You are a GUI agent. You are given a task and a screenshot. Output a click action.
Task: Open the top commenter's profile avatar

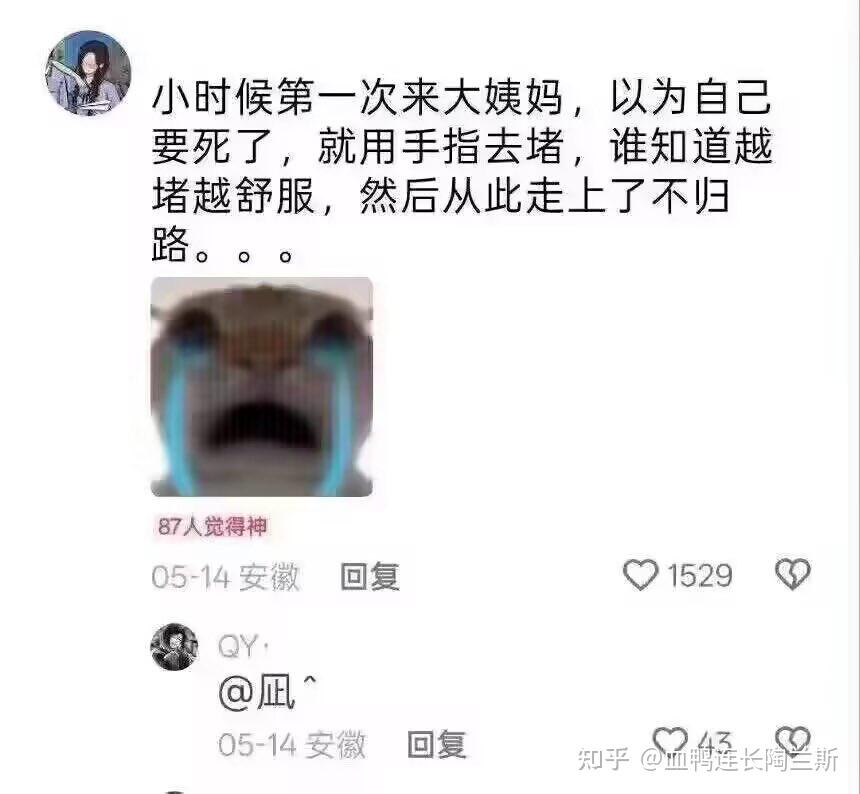(88, 73)
